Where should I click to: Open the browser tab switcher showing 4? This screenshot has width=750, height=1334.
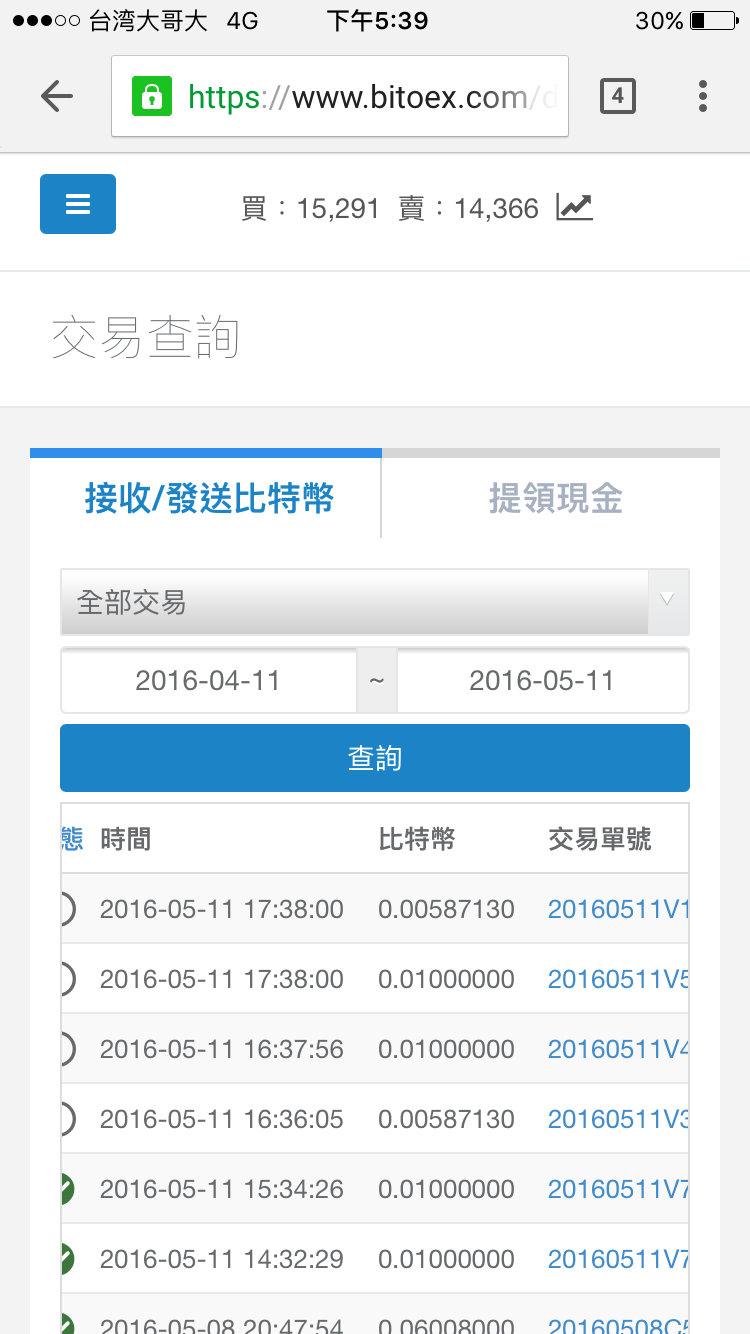[617, 96]
